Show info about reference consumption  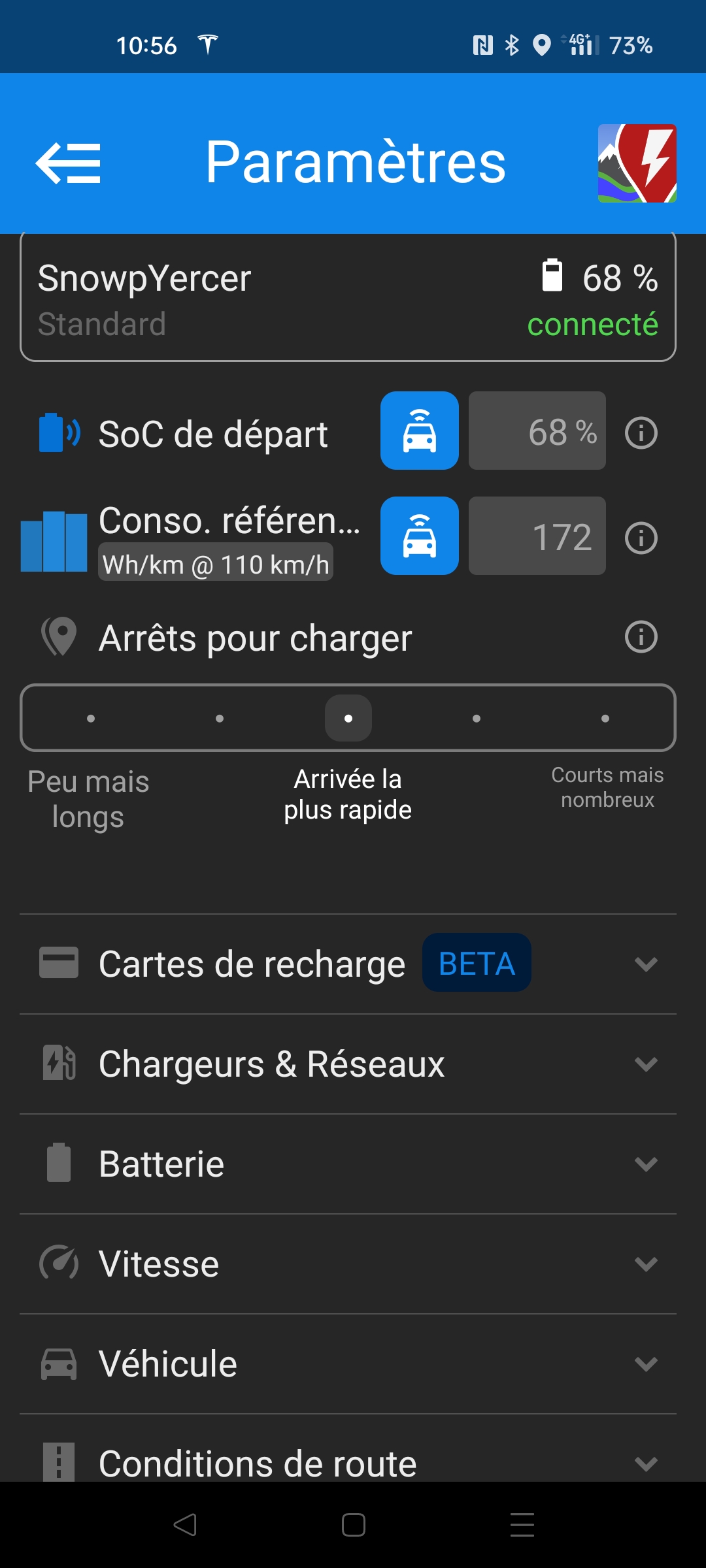641,538
